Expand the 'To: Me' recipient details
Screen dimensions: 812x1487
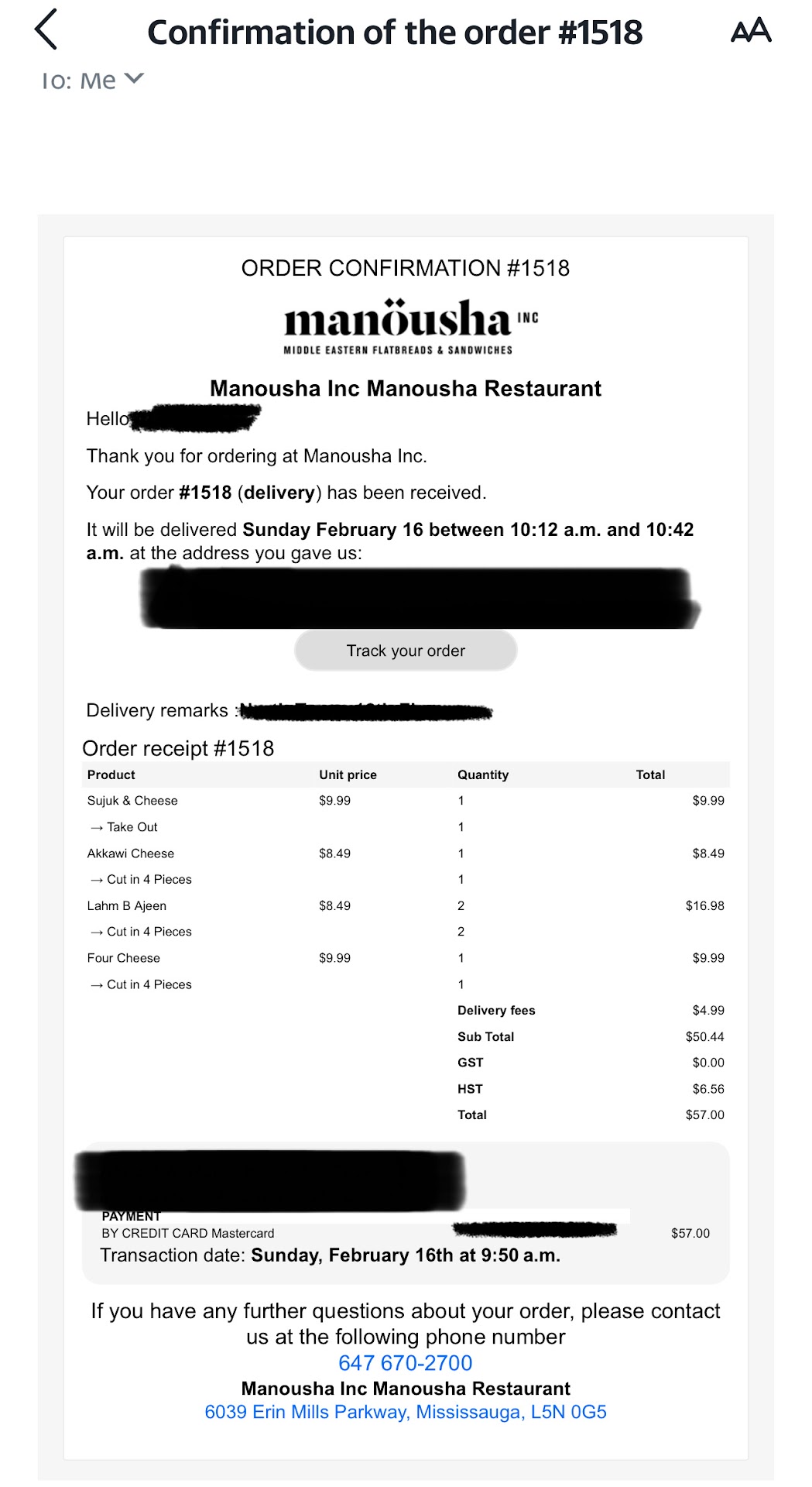pos(133,79)
